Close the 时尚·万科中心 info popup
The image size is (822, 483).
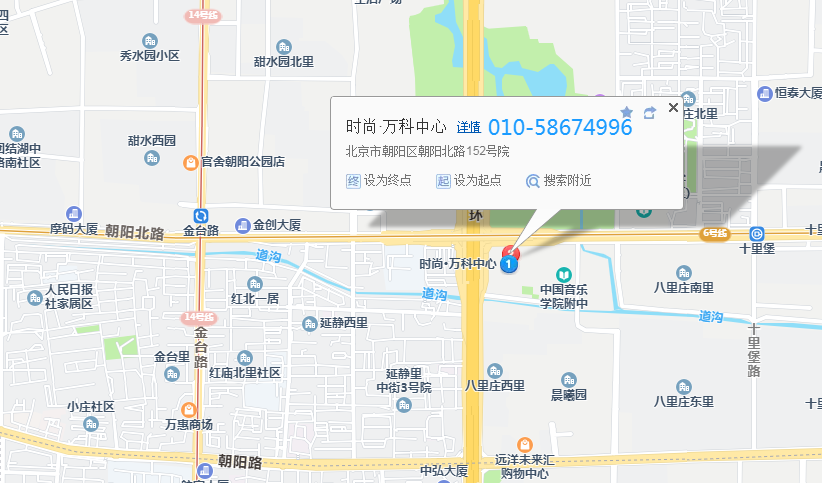[x=673, y=107]
